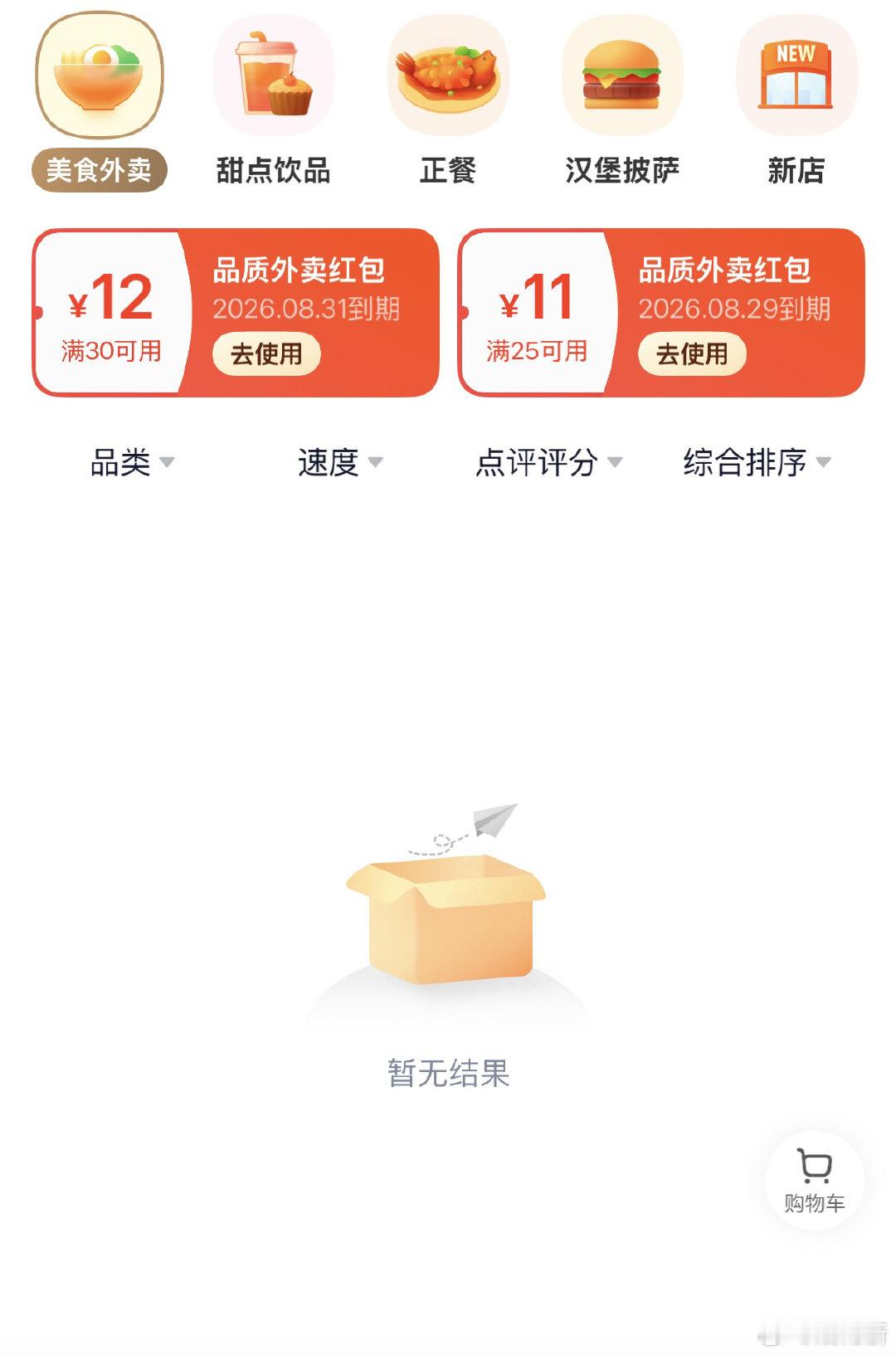The height and width of the screenshot is (1355, 896).
Task: Select the 美食外卖 category
Action: (100, 101)
